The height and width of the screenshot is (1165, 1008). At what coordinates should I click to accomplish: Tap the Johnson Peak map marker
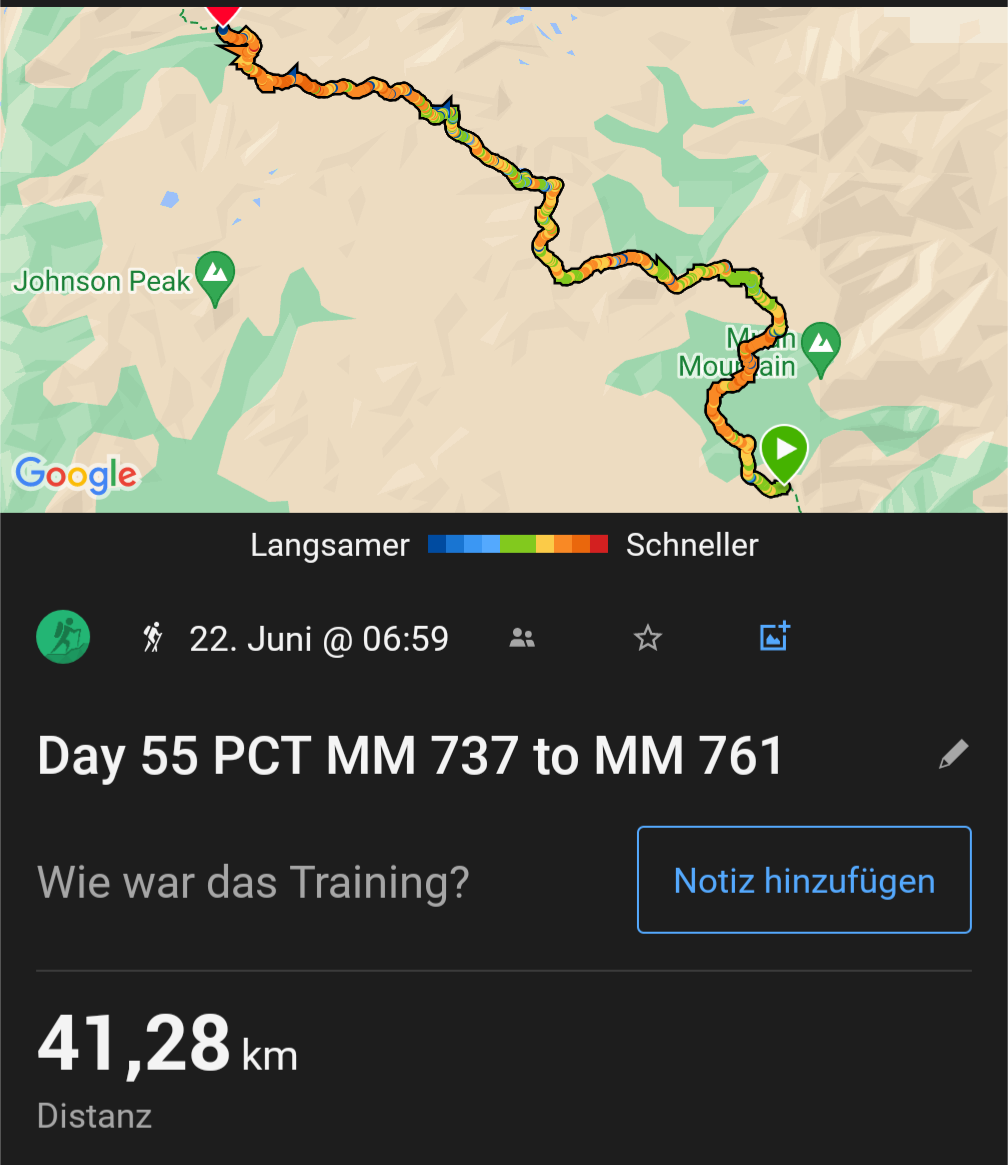215,276
